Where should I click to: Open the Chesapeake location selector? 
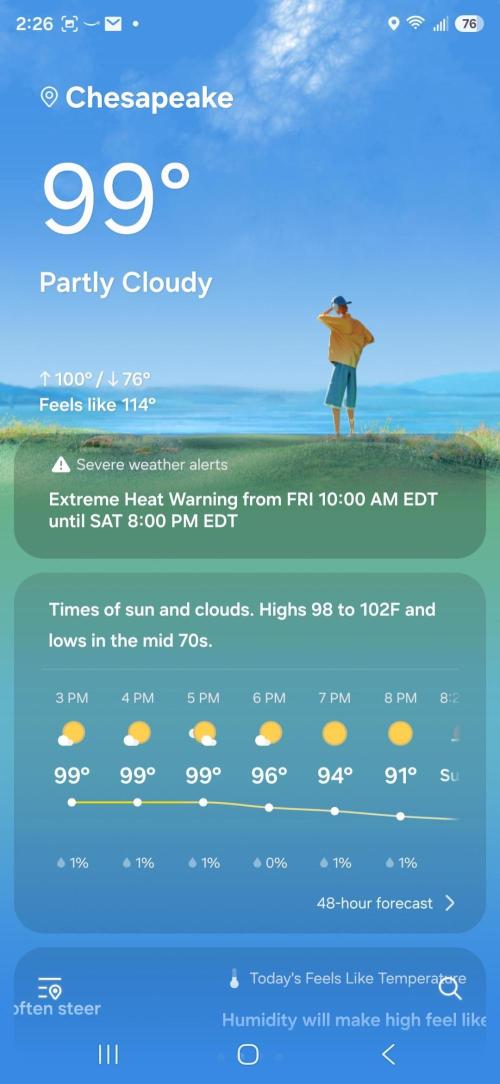[138, 98]
